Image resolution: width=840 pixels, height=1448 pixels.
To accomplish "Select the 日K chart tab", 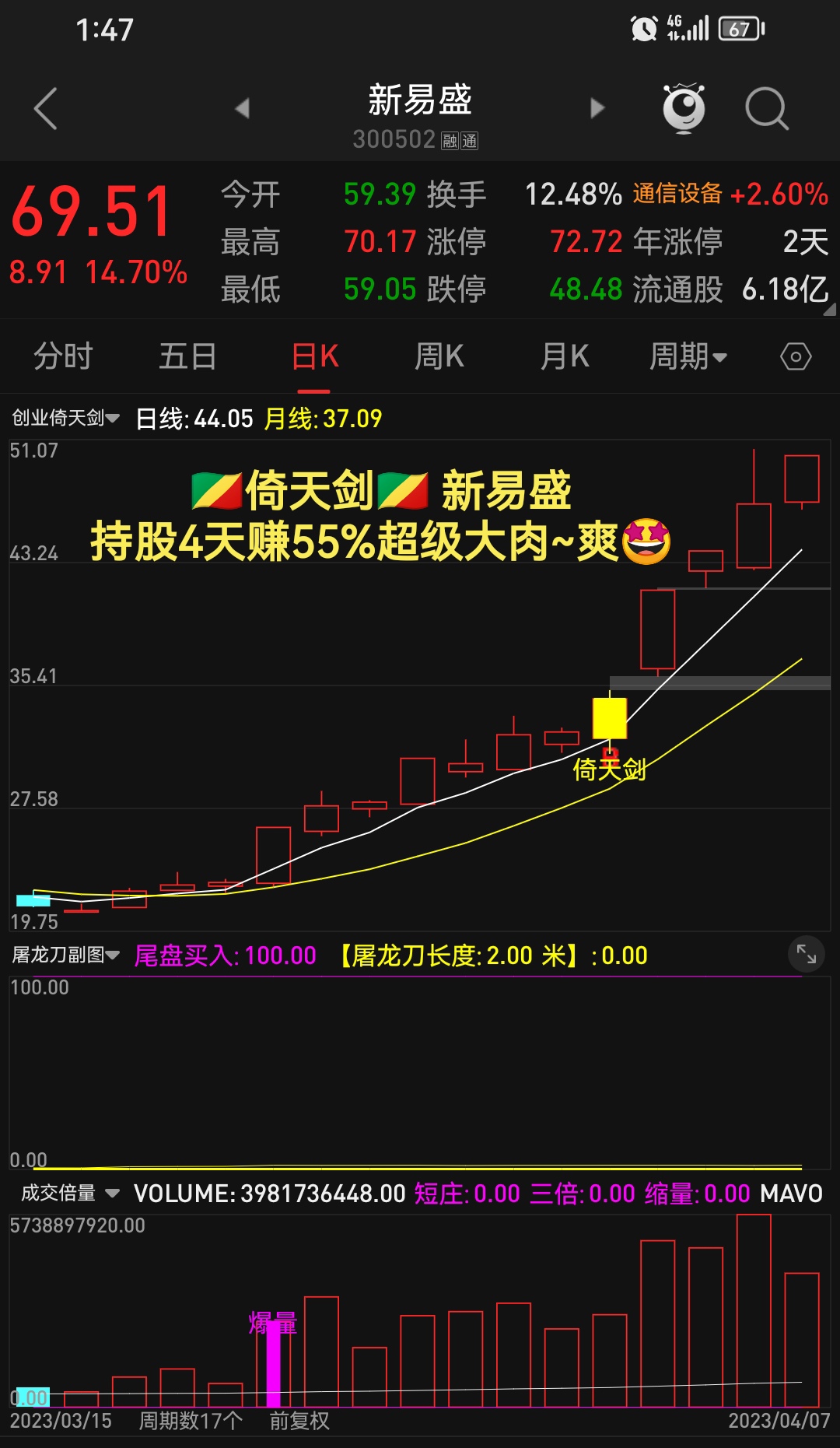I will (x=315, y=357).
